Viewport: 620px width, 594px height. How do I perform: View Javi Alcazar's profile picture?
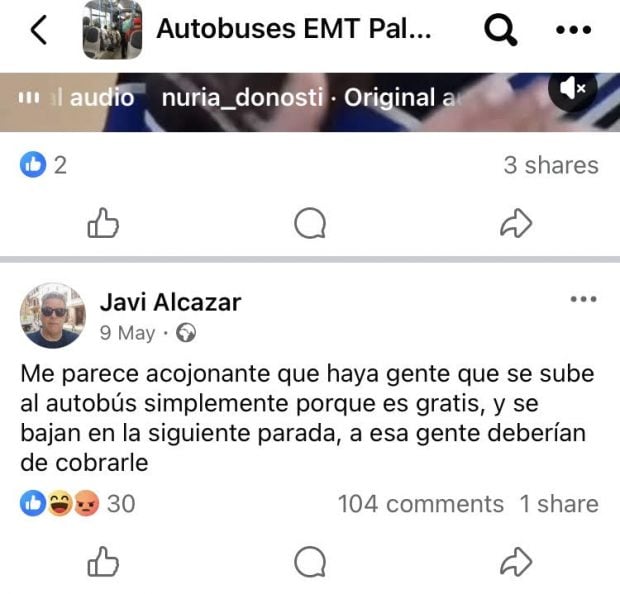click(x=53, y=315)
